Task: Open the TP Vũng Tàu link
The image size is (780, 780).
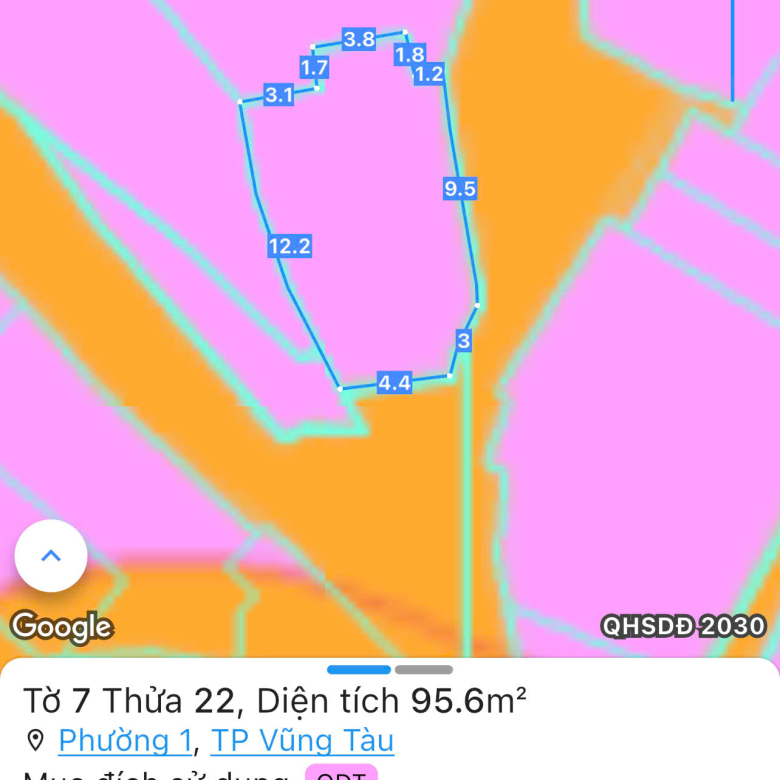Action: [x=302, y=741]
